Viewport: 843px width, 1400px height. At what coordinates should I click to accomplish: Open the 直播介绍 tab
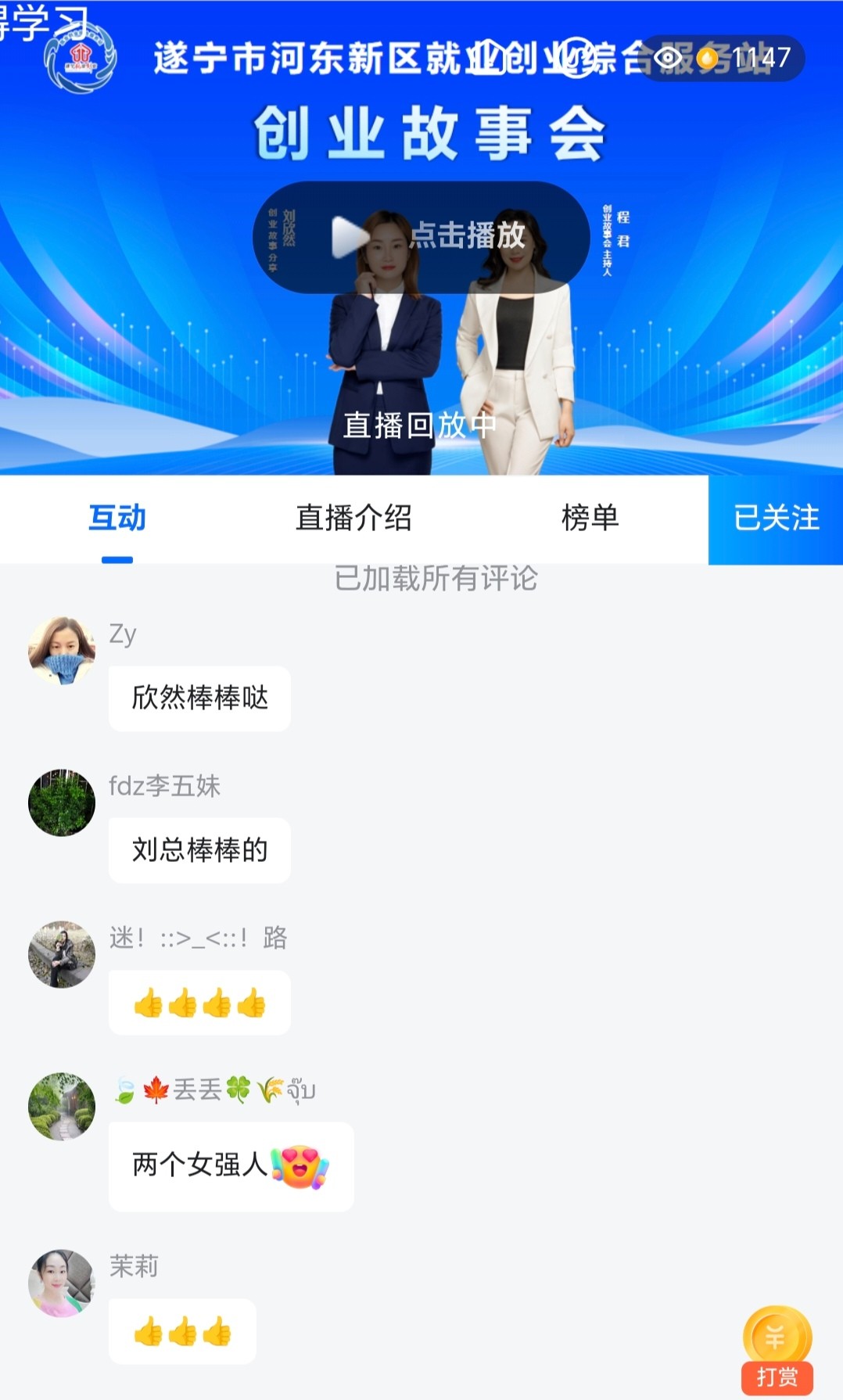click(x=353, y=519)
